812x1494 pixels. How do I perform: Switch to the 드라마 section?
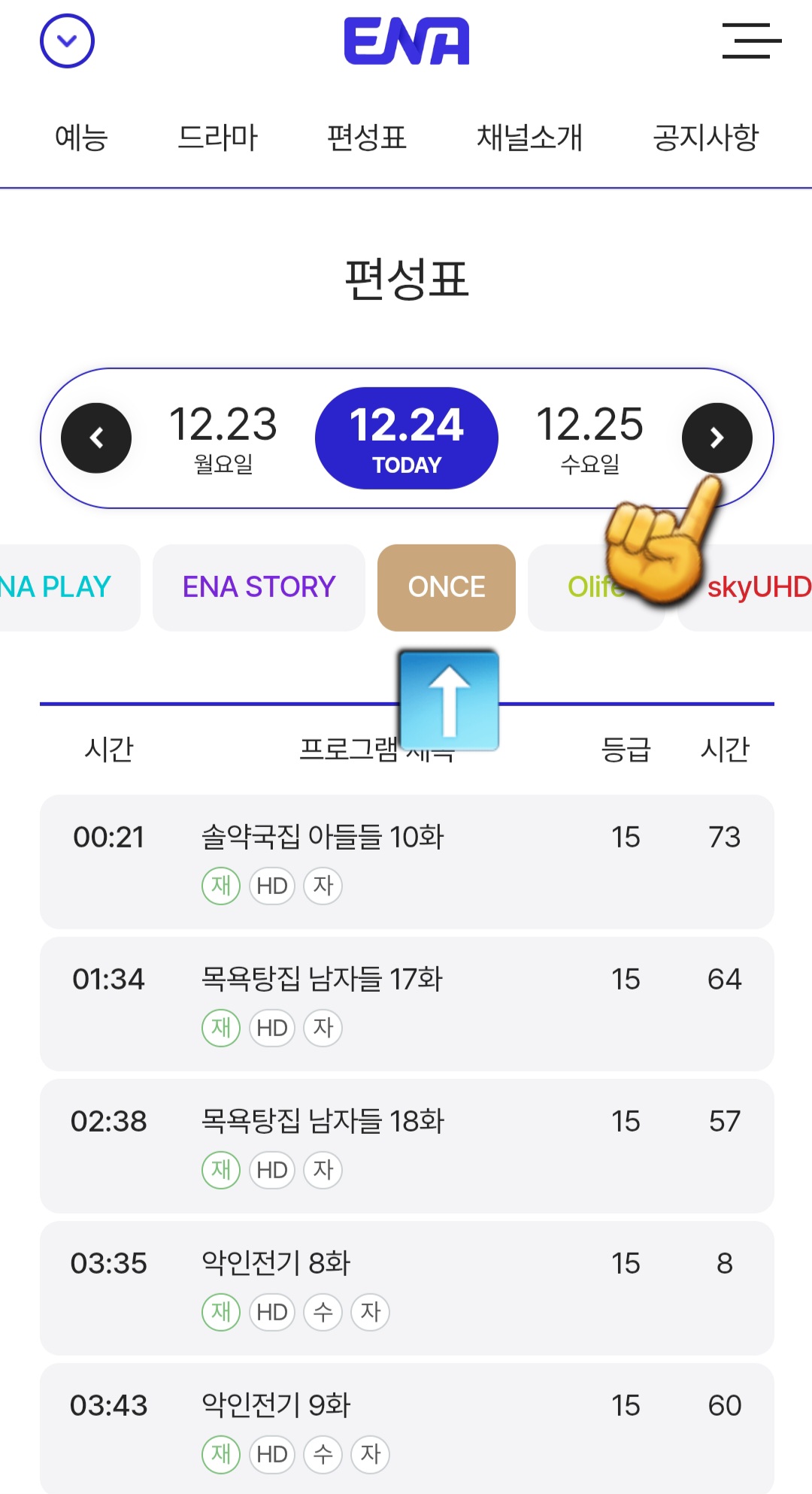(219, 138)
